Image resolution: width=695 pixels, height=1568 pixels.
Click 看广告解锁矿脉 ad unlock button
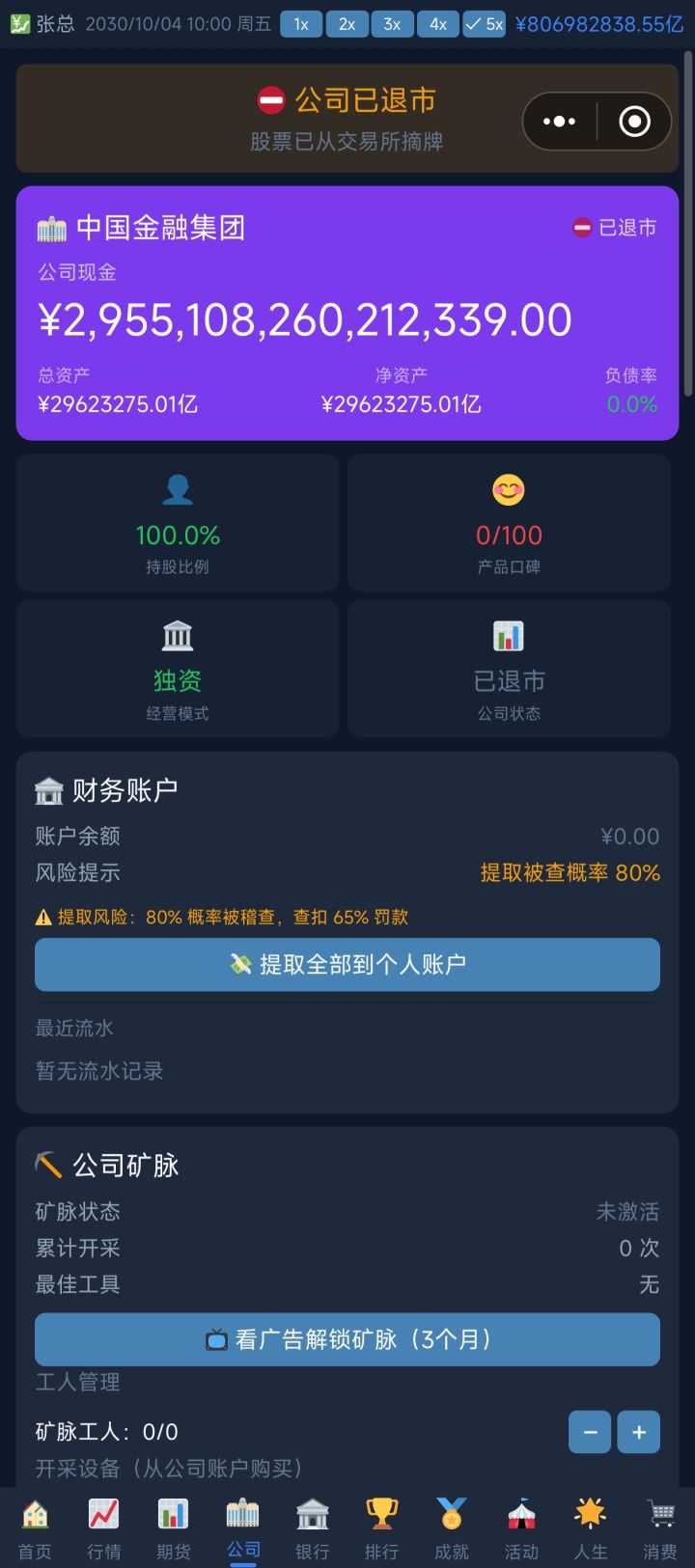pyautogui.click(x=347, y=1339)
